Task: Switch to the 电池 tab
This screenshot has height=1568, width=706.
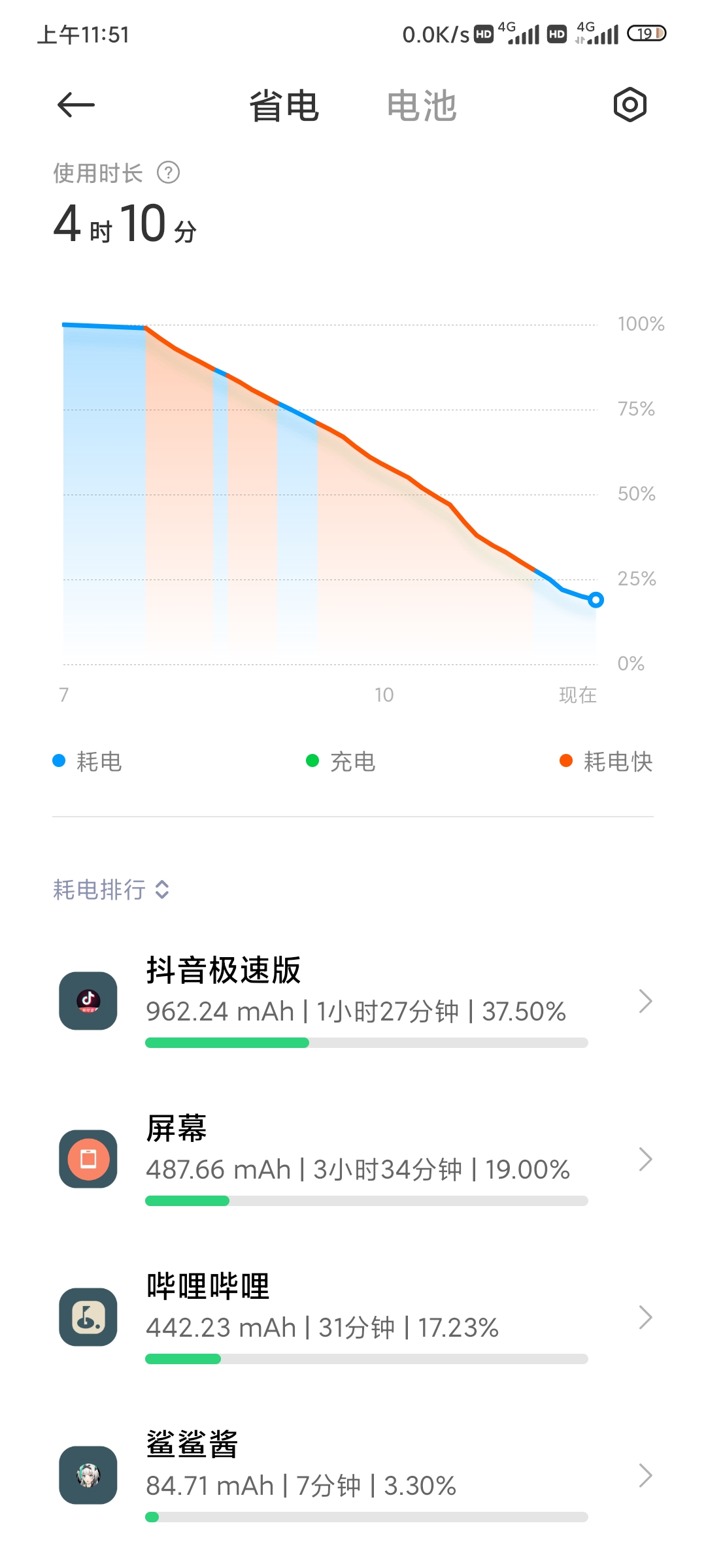Action: tap(422, 106)
